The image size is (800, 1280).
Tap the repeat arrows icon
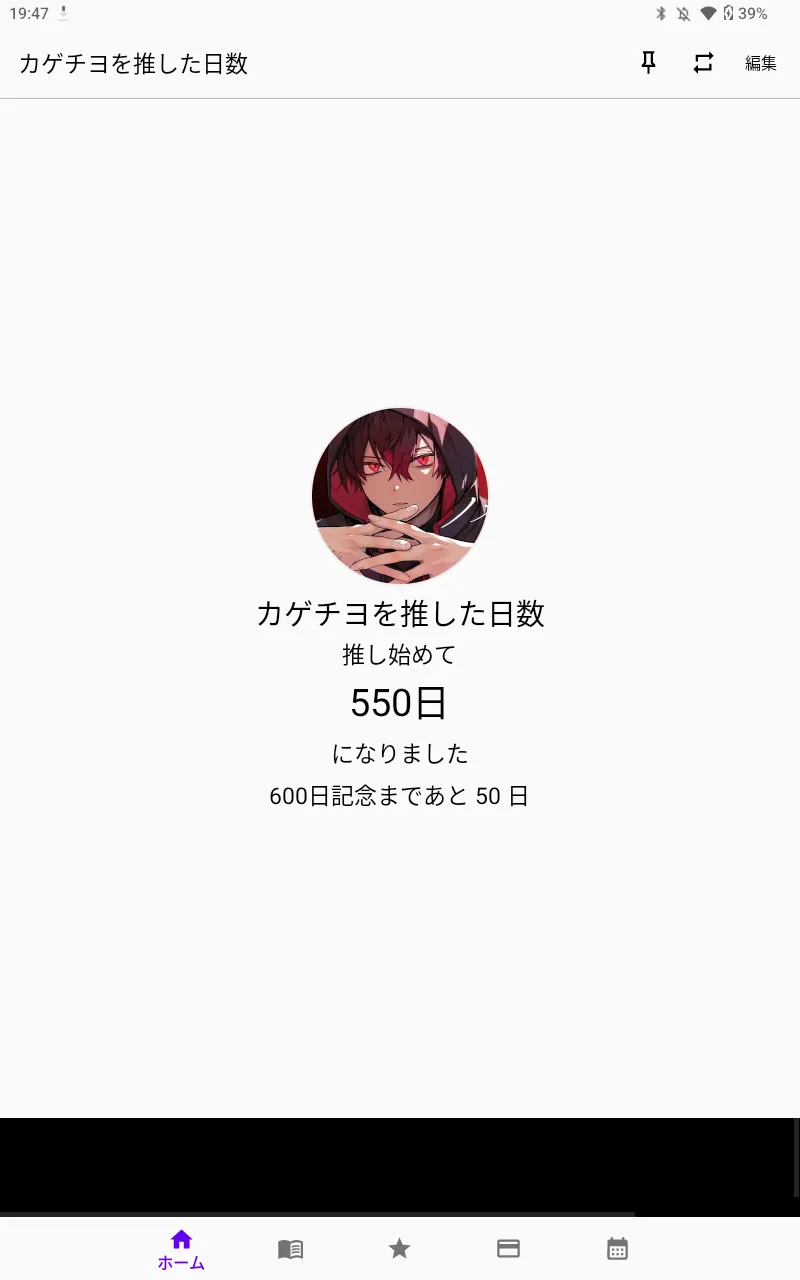[x=704, y=63]
